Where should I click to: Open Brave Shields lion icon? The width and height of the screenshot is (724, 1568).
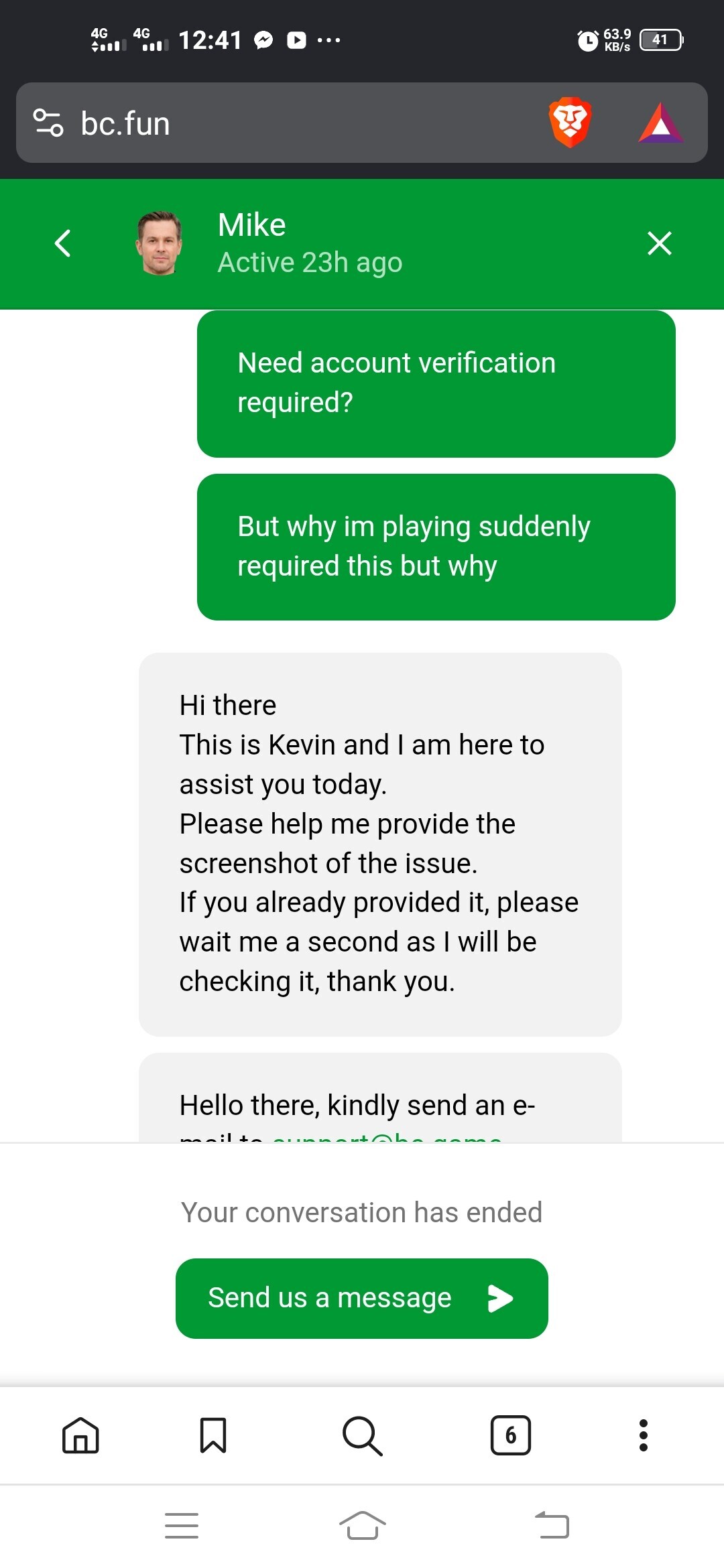570,123
